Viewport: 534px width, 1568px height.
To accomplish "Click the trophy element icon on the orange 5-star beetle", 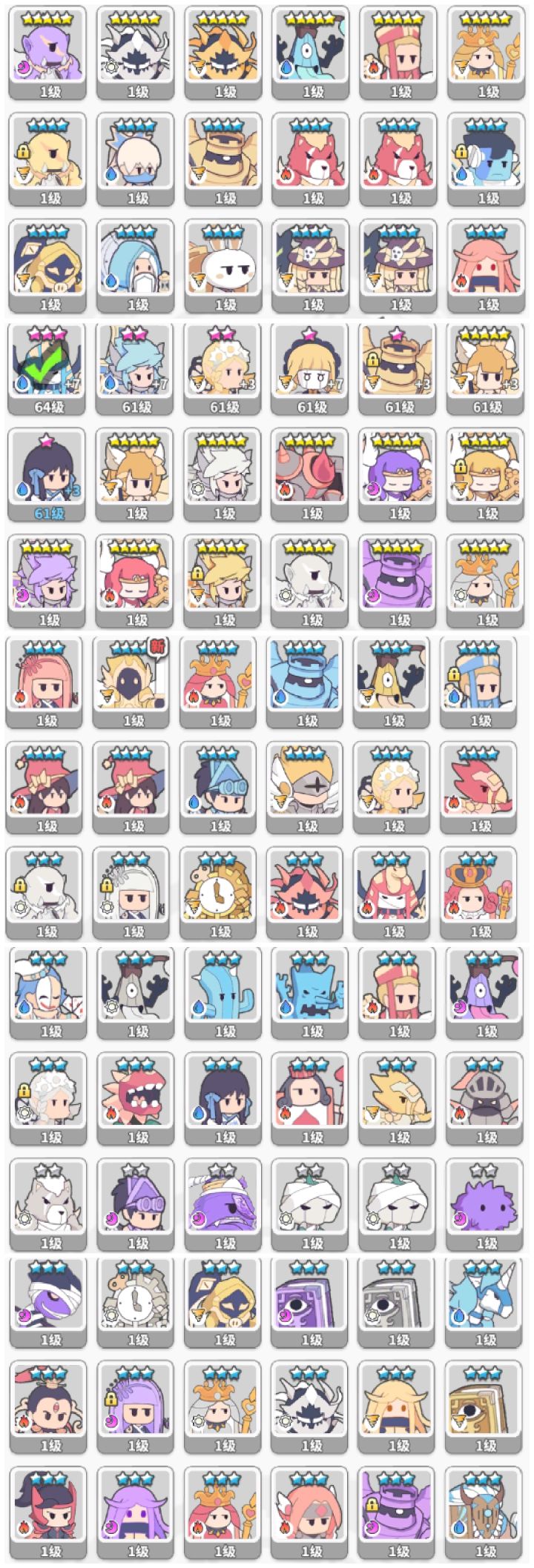I will [199, 65].
